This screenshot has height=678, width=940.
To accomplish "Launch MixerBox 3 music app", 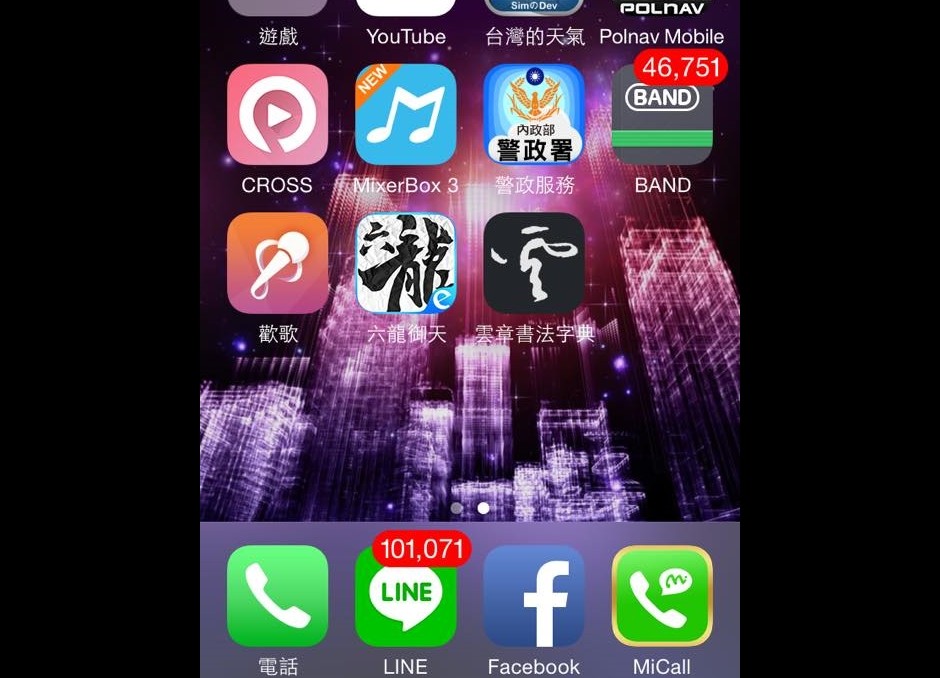I will click(405, 115).
